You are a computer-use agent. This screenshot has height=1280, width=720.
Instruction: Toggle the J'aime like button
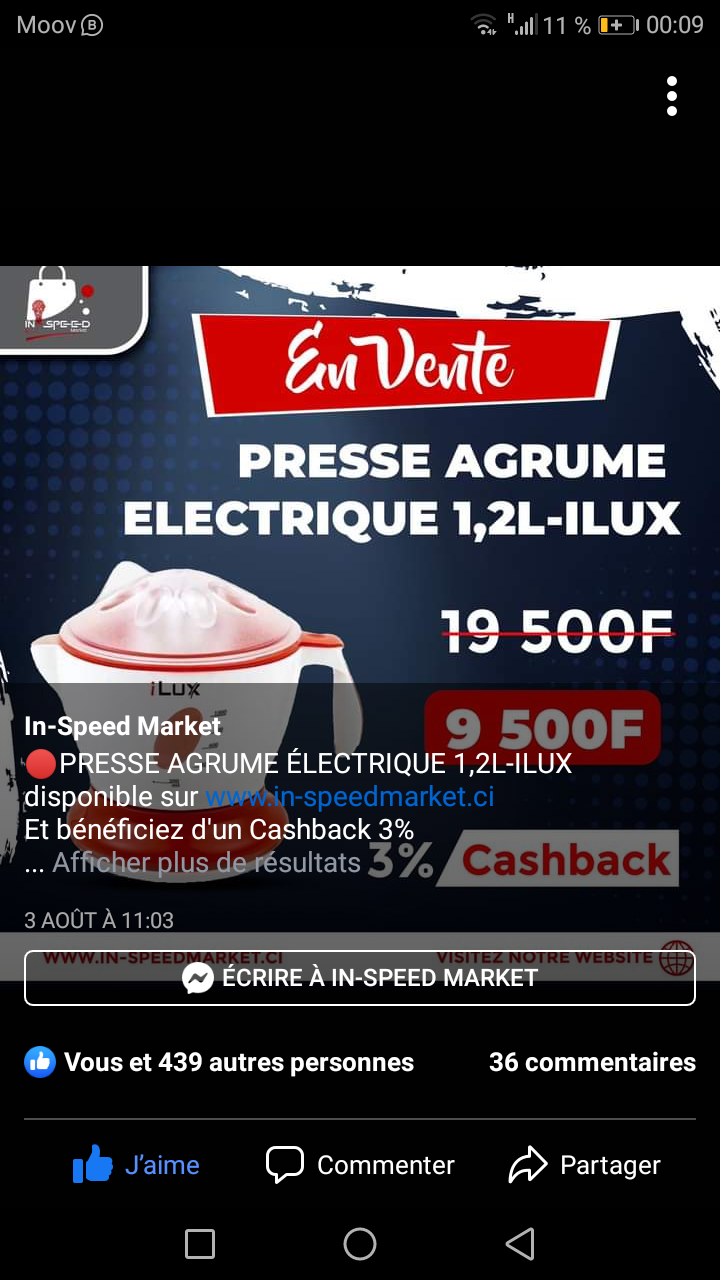(136, 1165)
